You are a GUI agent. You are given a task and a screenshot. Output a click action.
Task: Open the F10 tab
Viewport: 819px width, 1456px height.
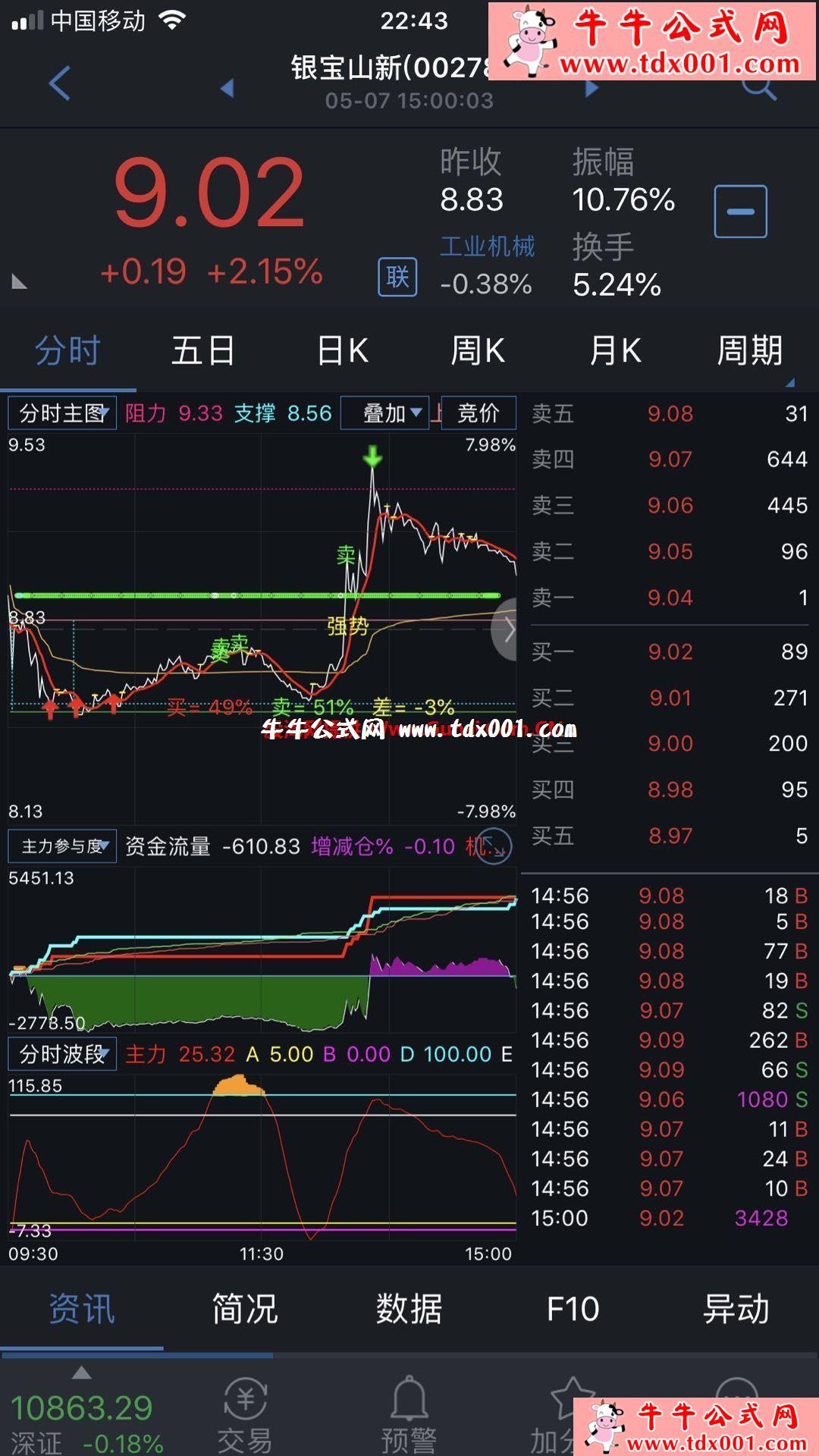tap(573, 1309)
